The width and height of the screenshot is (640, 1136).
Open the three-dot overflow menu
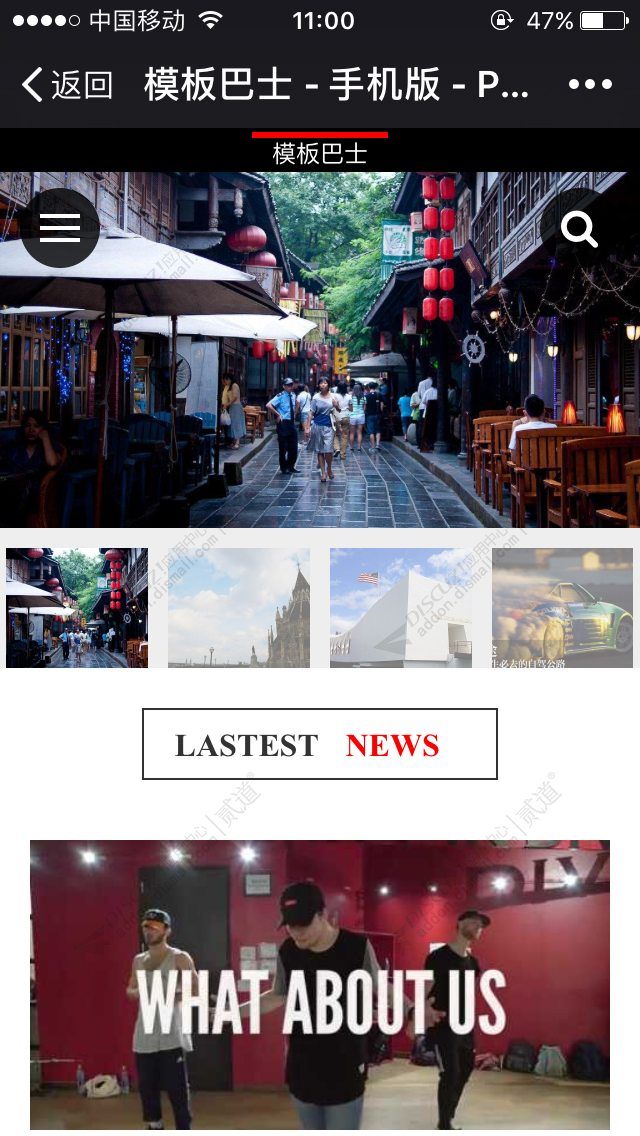pos(590,85)
